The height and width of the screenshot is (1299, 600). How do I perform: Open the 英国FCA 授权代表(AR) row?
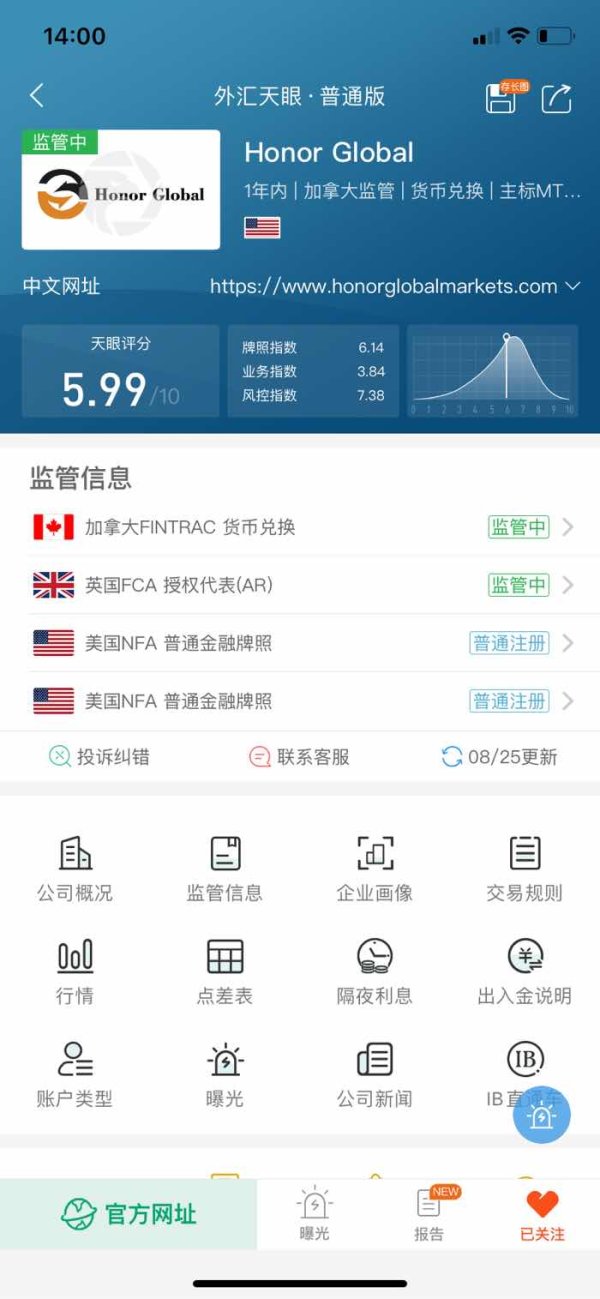[x=300, y=585]
